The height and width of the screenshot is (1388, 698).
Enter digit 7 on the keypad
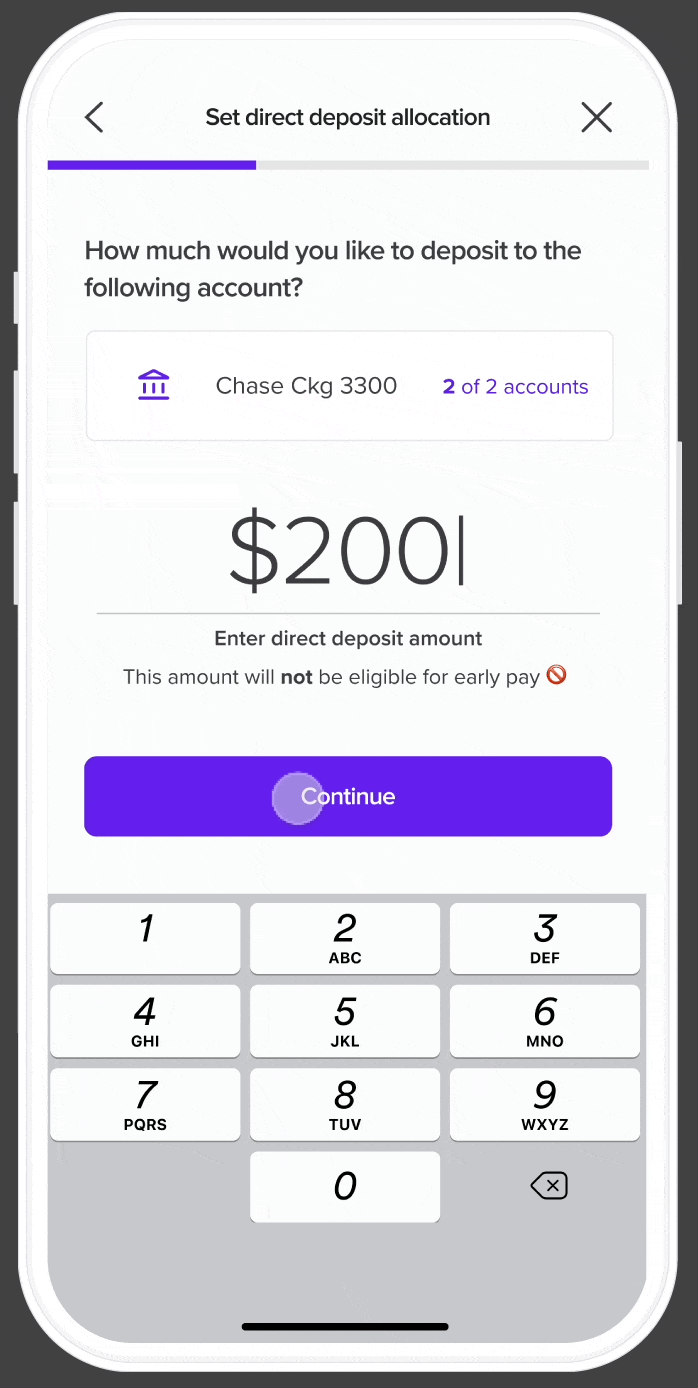pyautogui.click(x=145, y=1104)
